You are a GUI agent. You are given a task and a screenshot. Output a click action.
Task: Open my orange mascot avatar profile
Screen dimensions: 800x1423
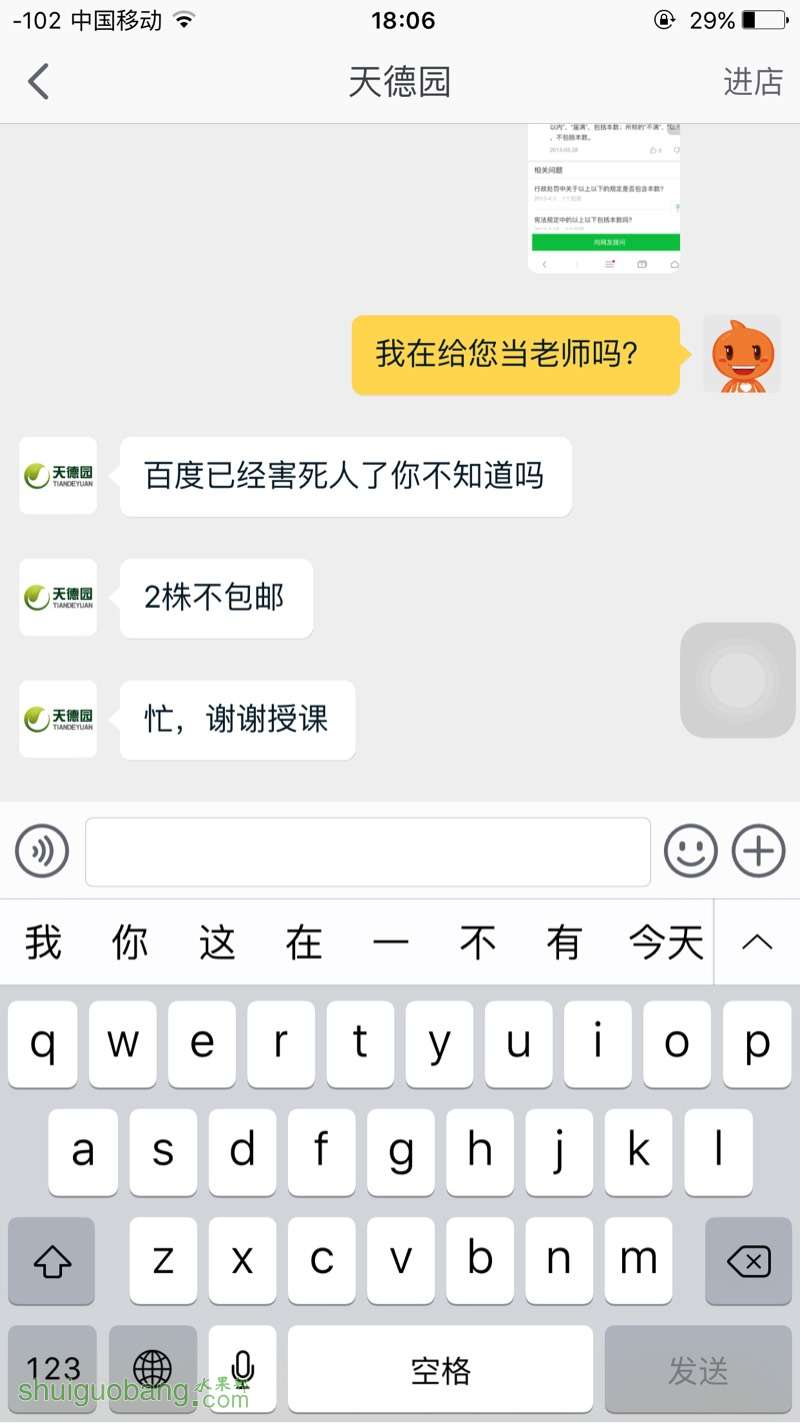click(x=741, y=355)
